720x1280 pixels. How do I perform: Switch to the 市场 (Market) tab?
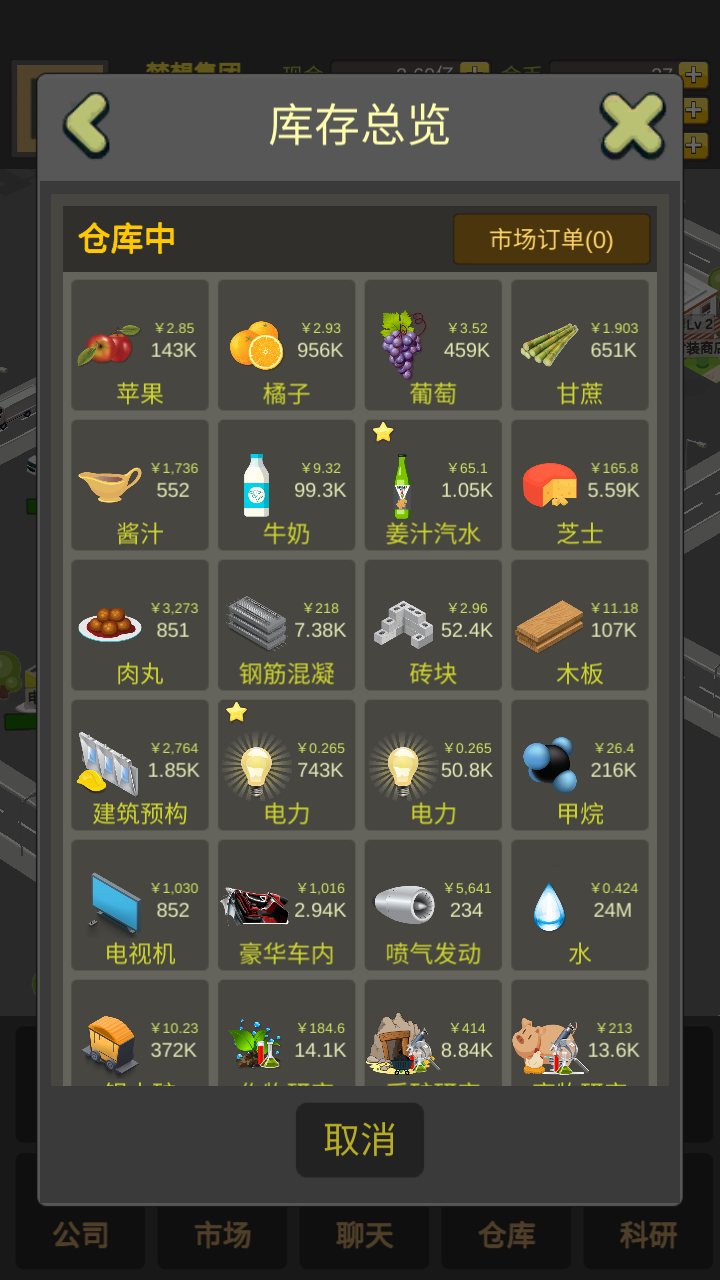pos(222,1237)
